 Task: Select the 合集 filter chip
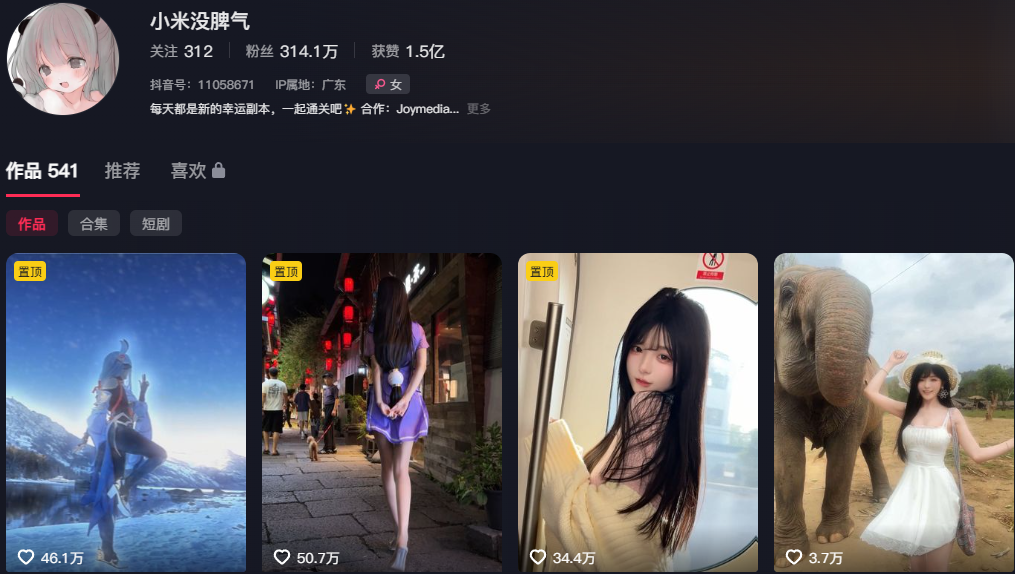tap(94, 224)
